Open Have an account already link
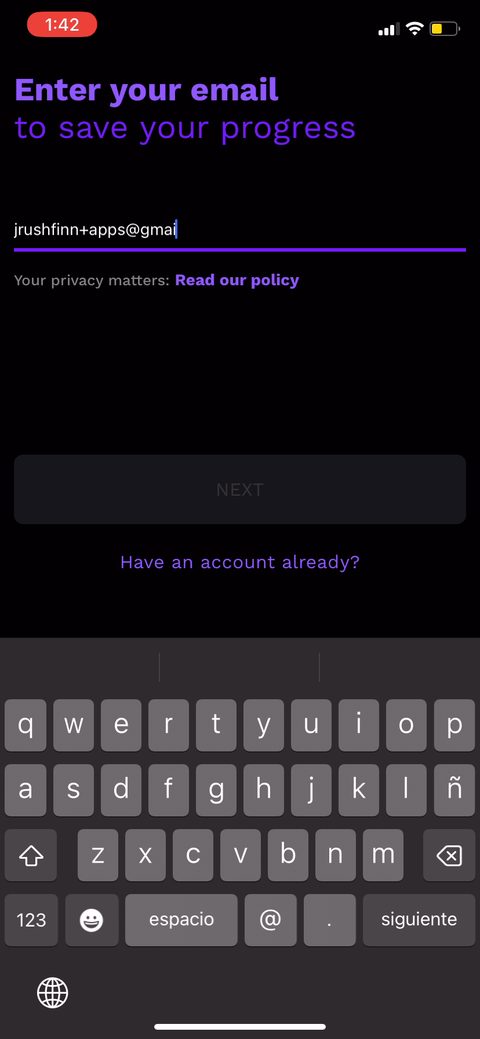This screenshot has width=480, height=1039. pos(239,562)
